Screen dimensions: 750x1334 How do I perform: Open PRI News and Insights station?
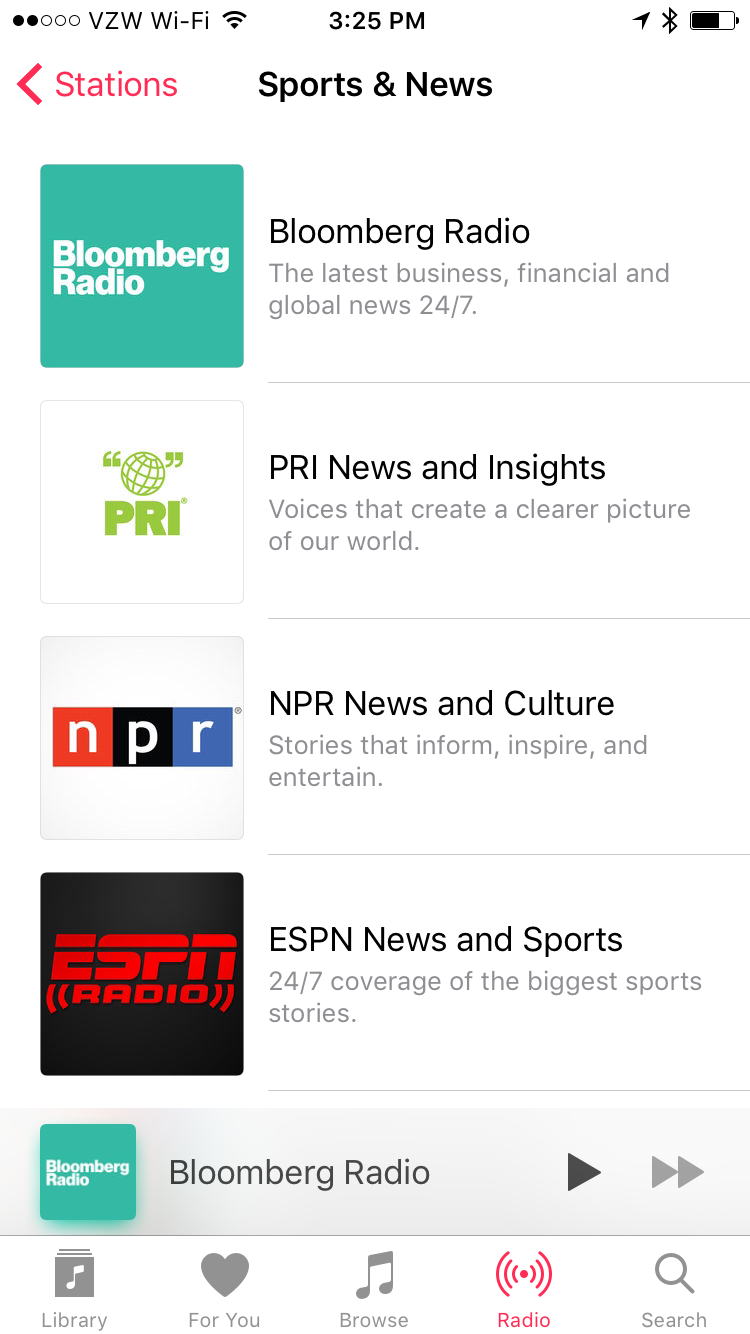pos(375,502)
